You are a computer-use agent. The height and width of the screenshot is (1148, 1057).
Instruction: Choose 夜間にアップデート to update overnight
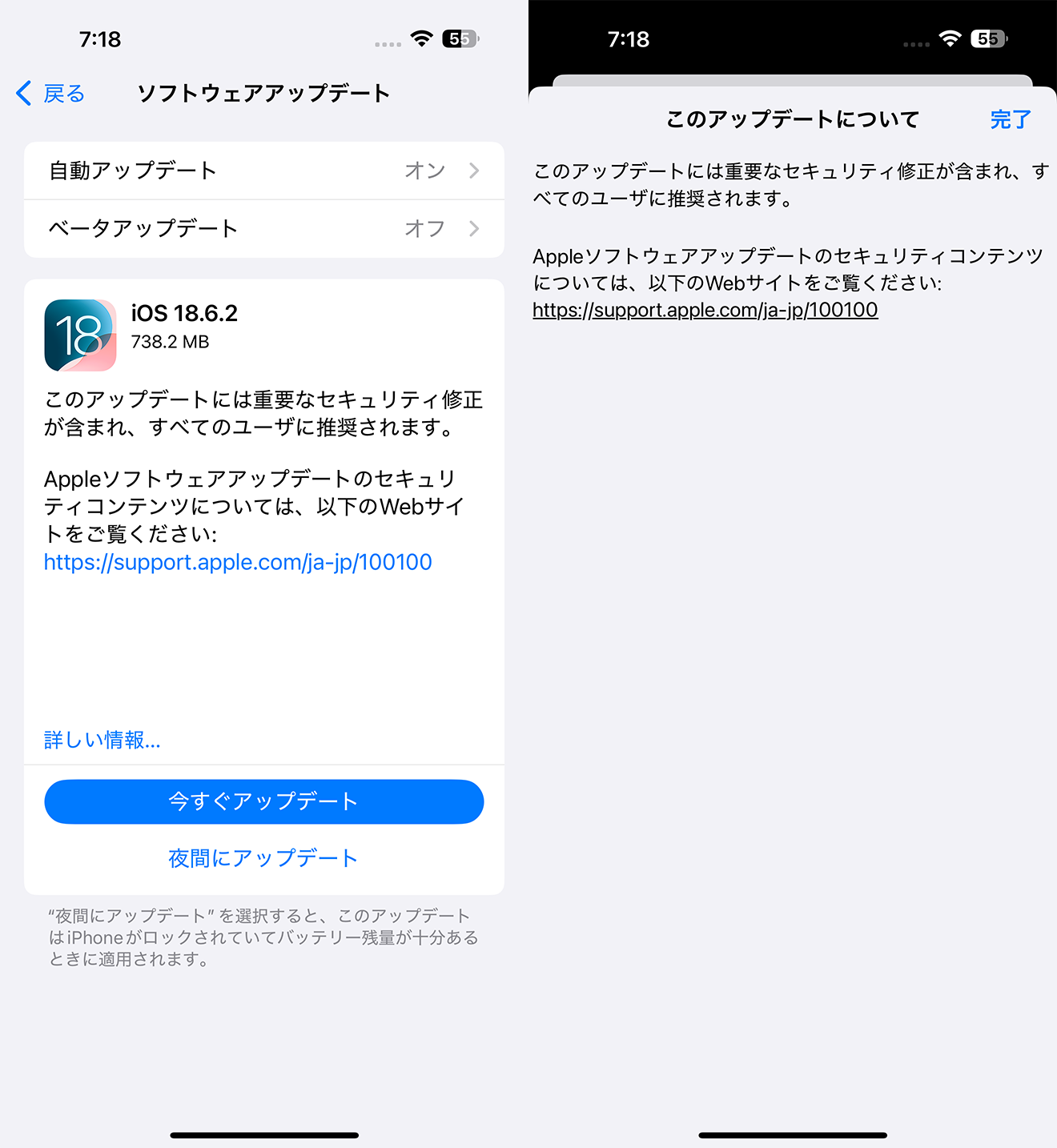[263, 858]
